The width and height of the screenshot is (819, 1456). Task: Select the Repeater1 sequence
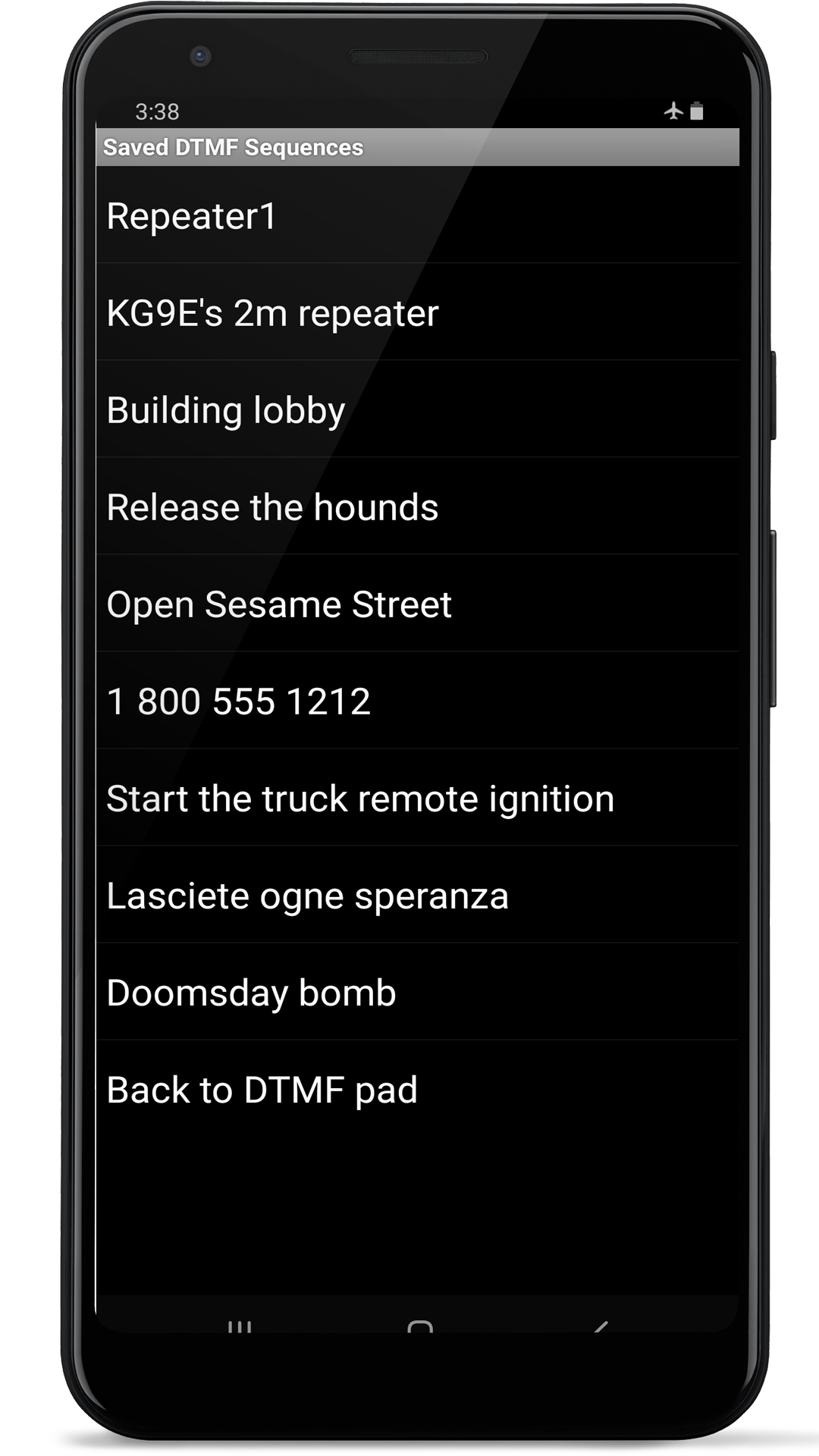click(417, 215)
